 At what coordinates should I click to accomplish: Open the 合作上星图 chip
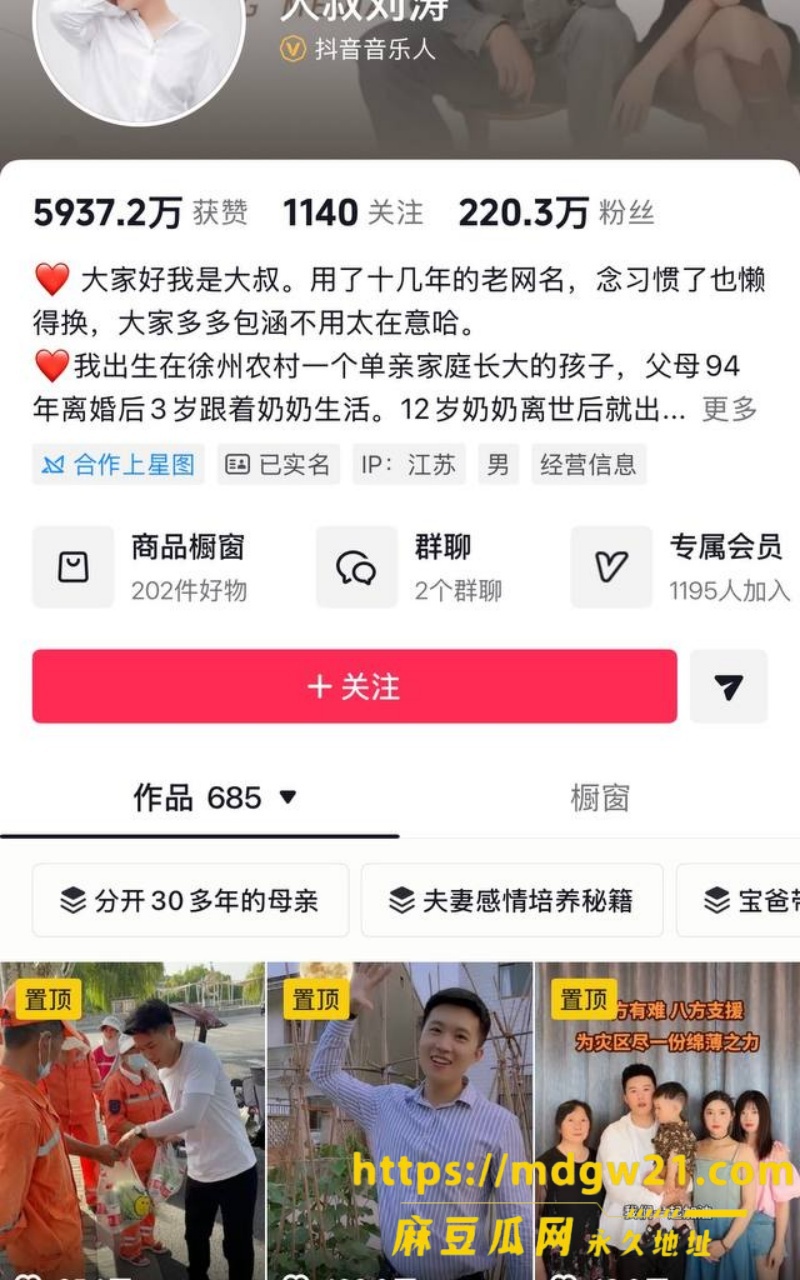click(118, 464)
